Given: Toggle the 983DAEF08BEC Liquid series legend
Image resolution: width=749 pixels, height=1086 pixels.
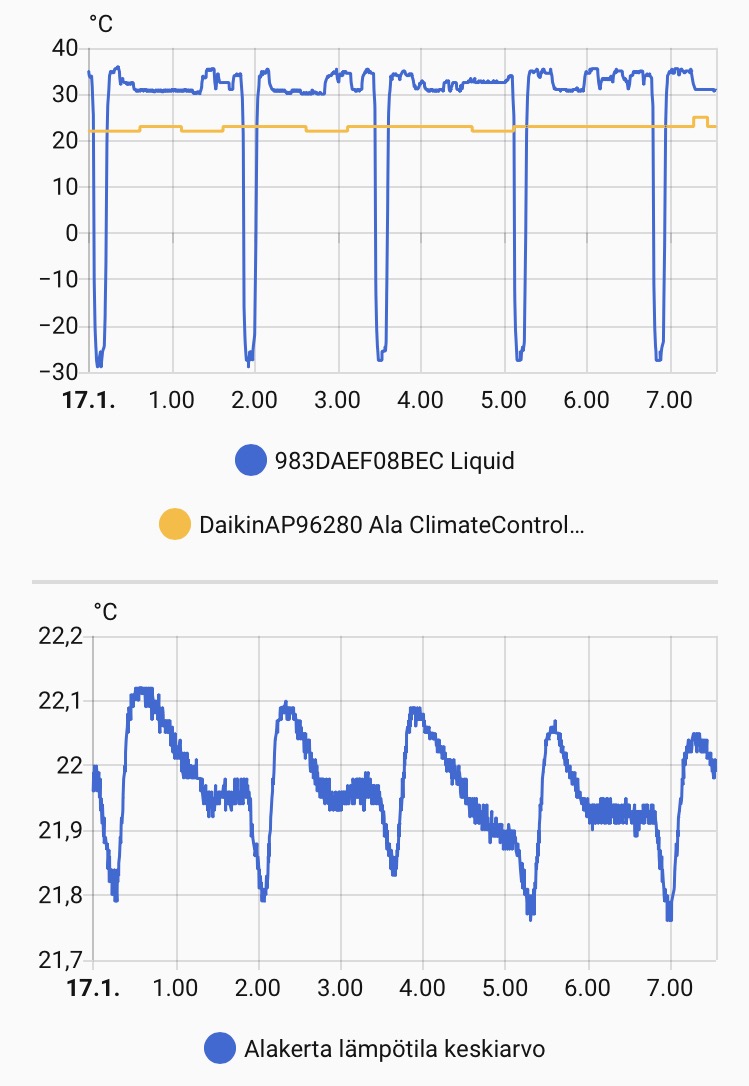Looking at the screenshot, I should [374, 461].
